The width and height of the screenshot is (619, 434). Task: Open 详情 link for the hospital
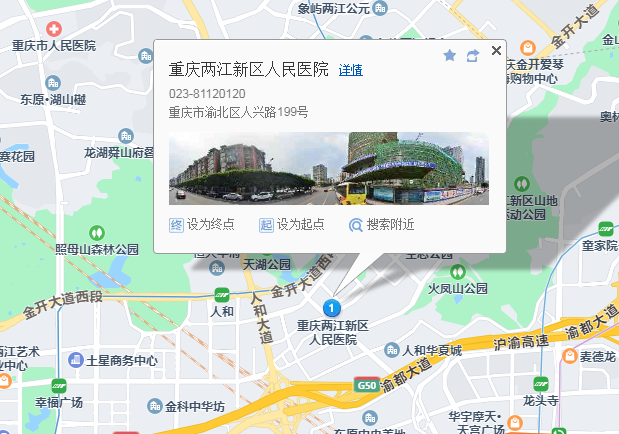(x=350, y=70)
